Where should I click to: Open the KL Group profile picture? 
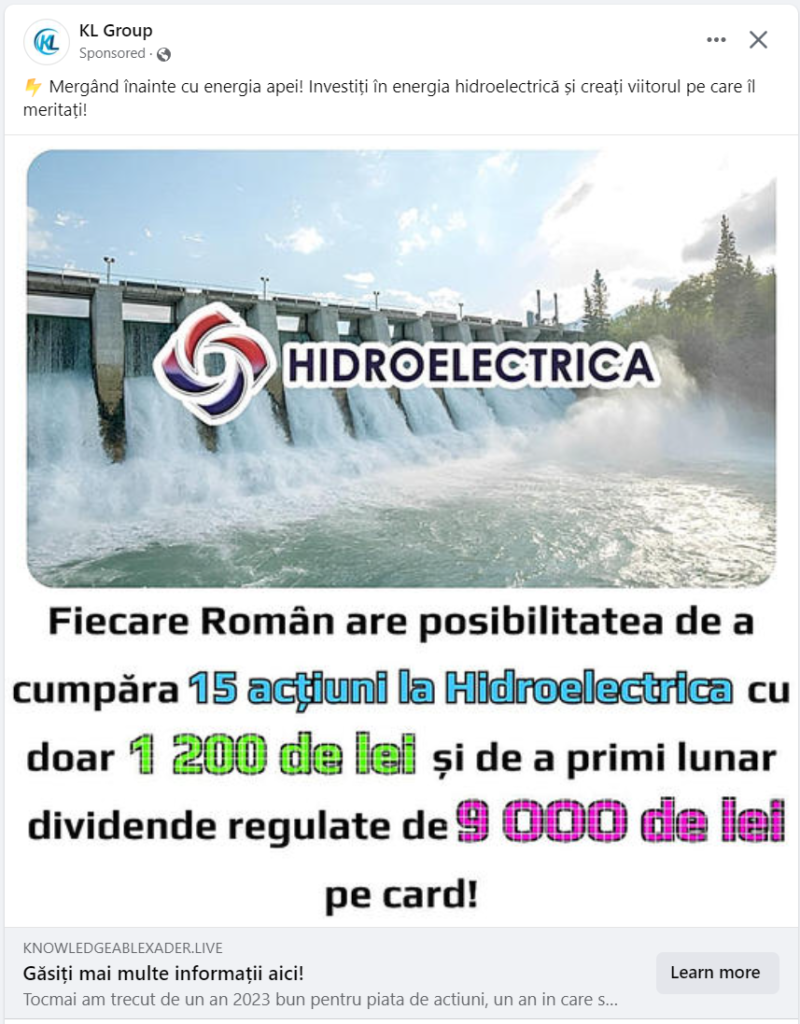(x=46, y=41)
